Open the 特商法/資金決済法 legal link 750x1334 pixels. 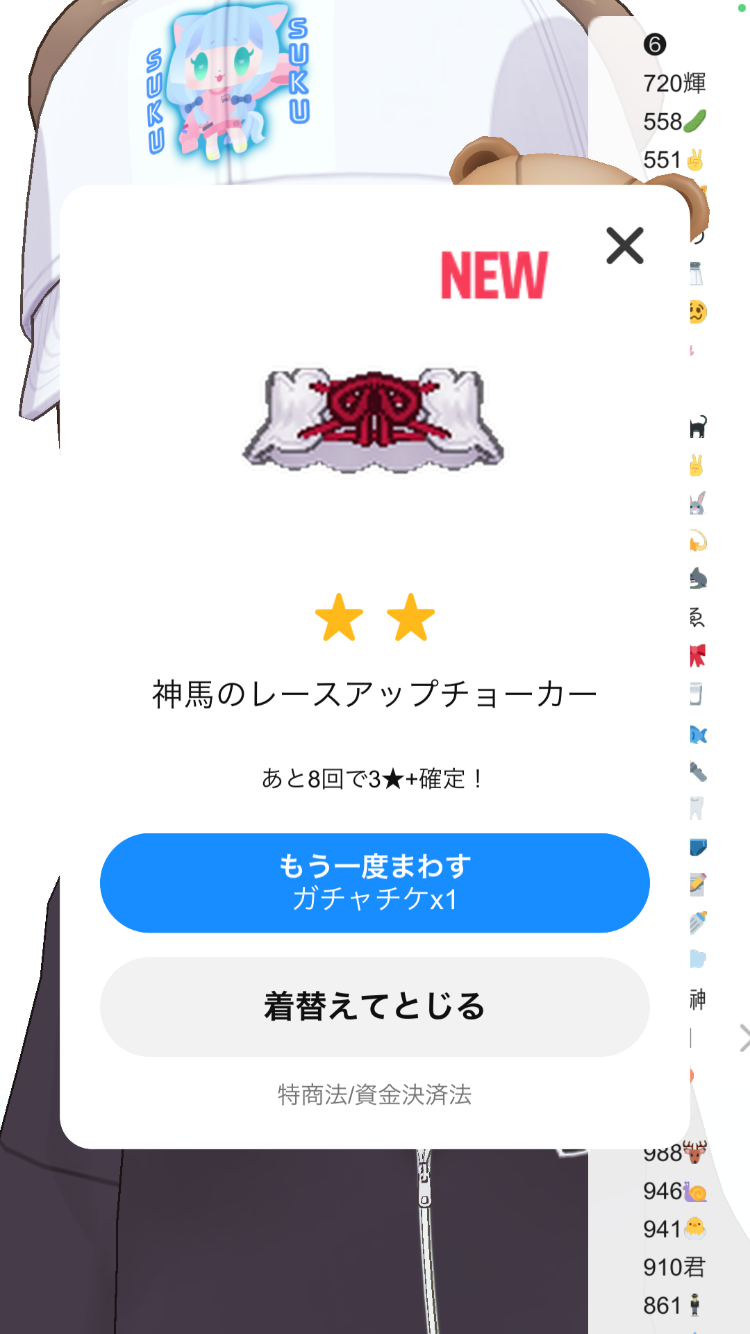click(374, 1094)
